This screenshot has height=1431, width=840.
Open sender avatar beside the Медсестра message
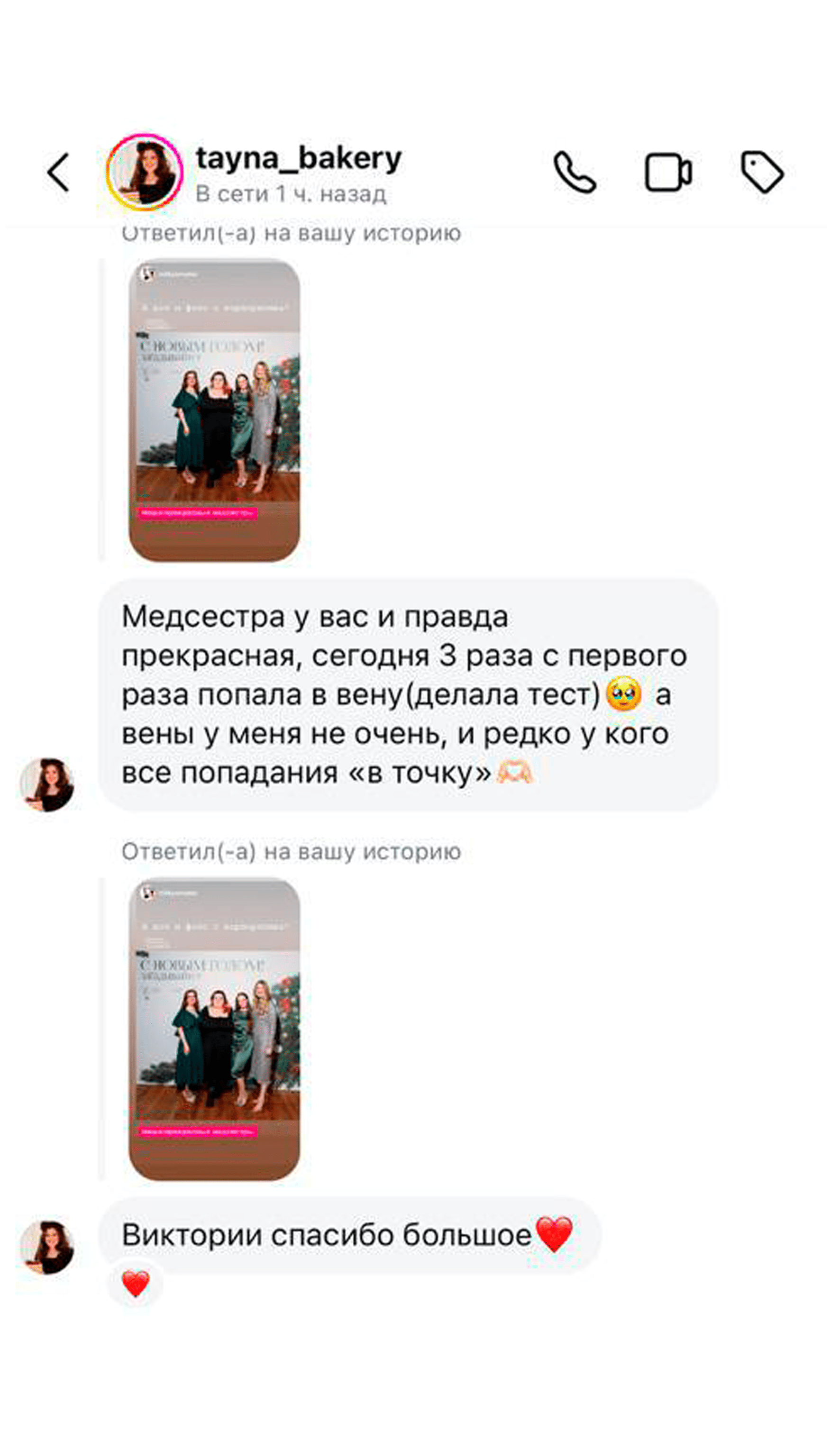[47, 784]
